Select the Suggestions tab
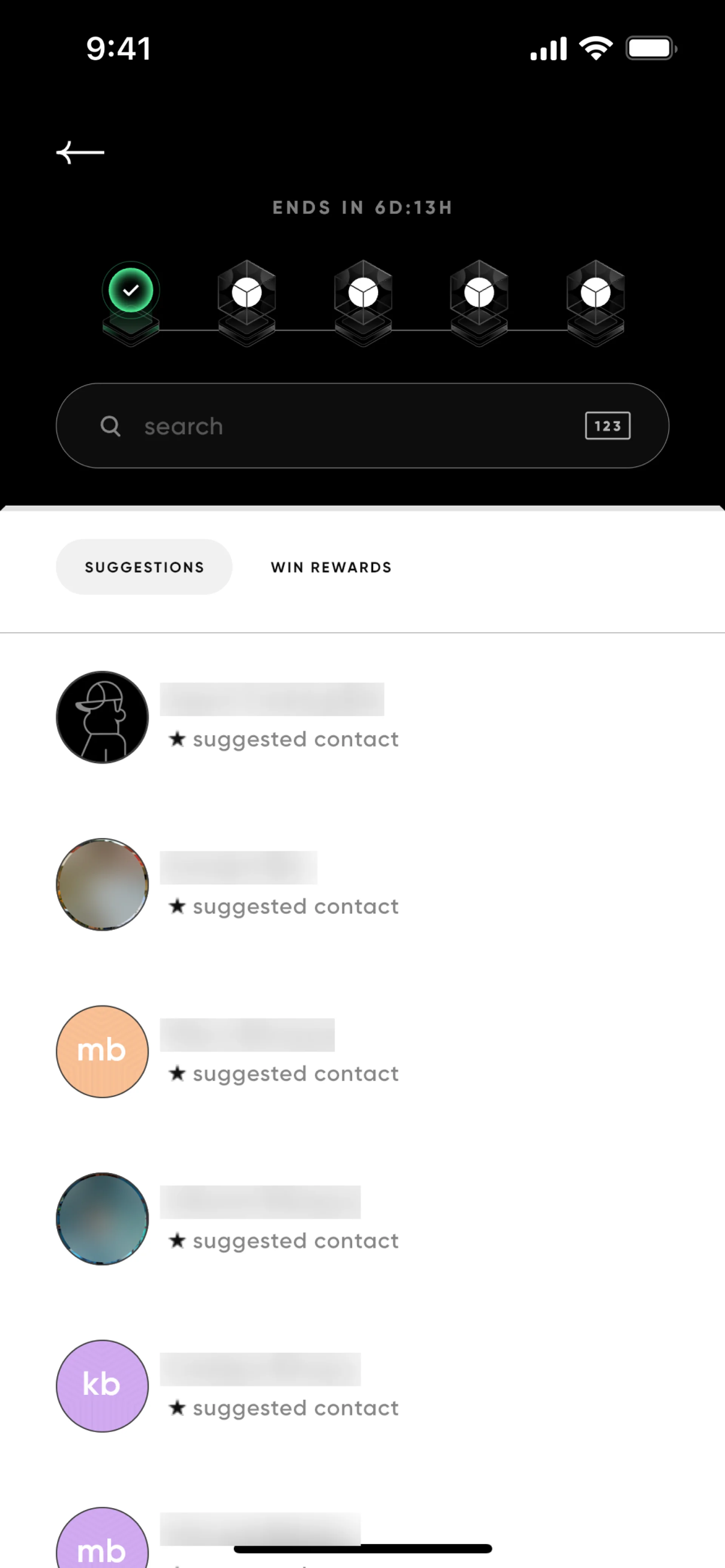Viewport: 725px width, 1568px height. [x=144, y=567]
